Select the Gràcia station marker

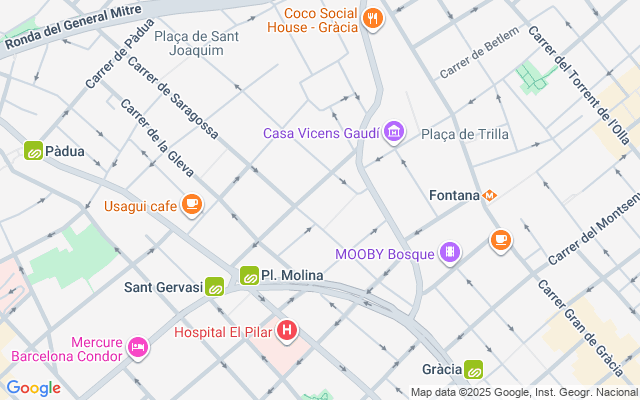(473, 369)
